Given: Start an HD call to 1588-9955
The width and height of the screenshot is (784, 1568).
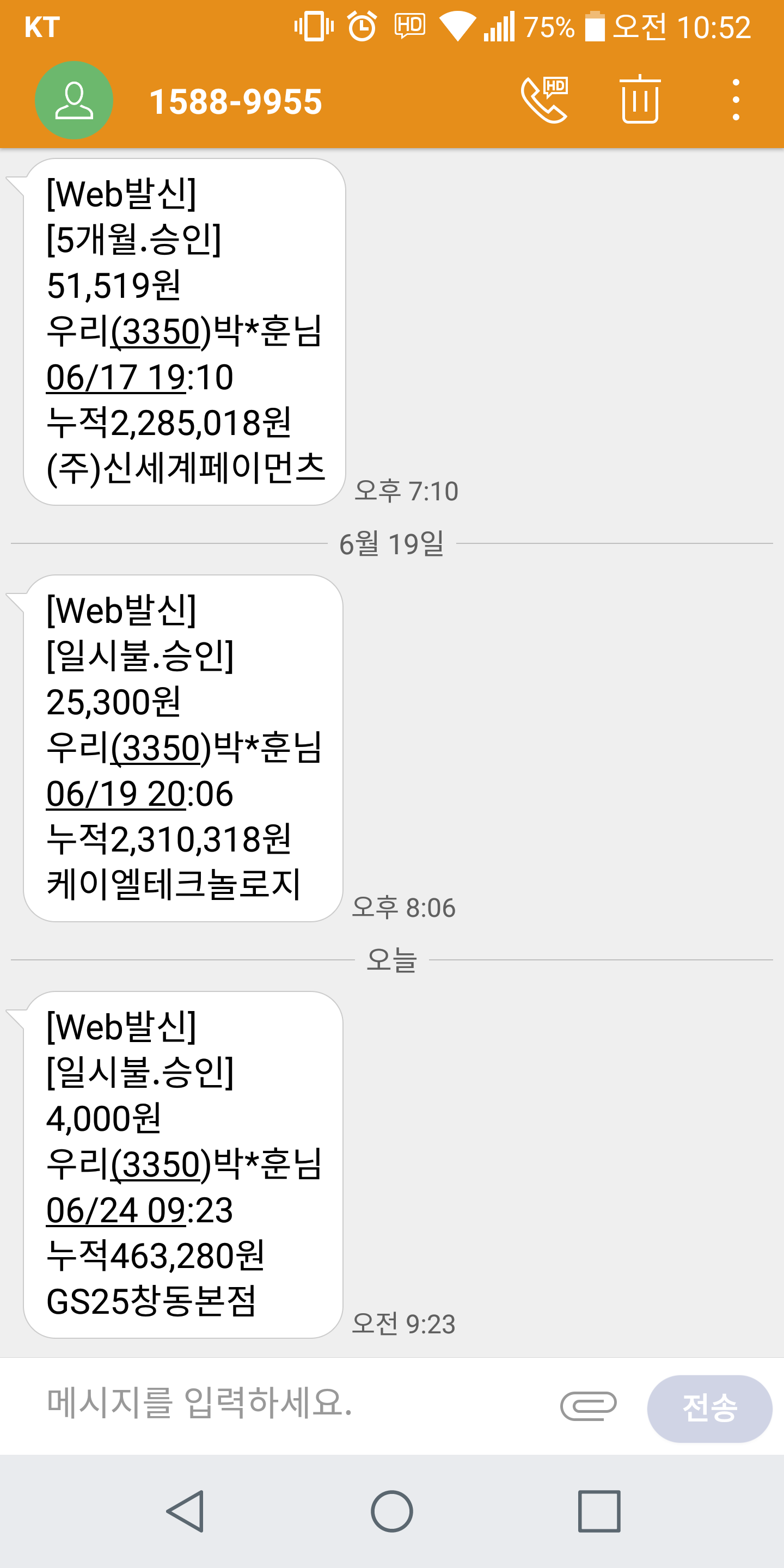Looking at the screenshot, I should coord(544,100).
